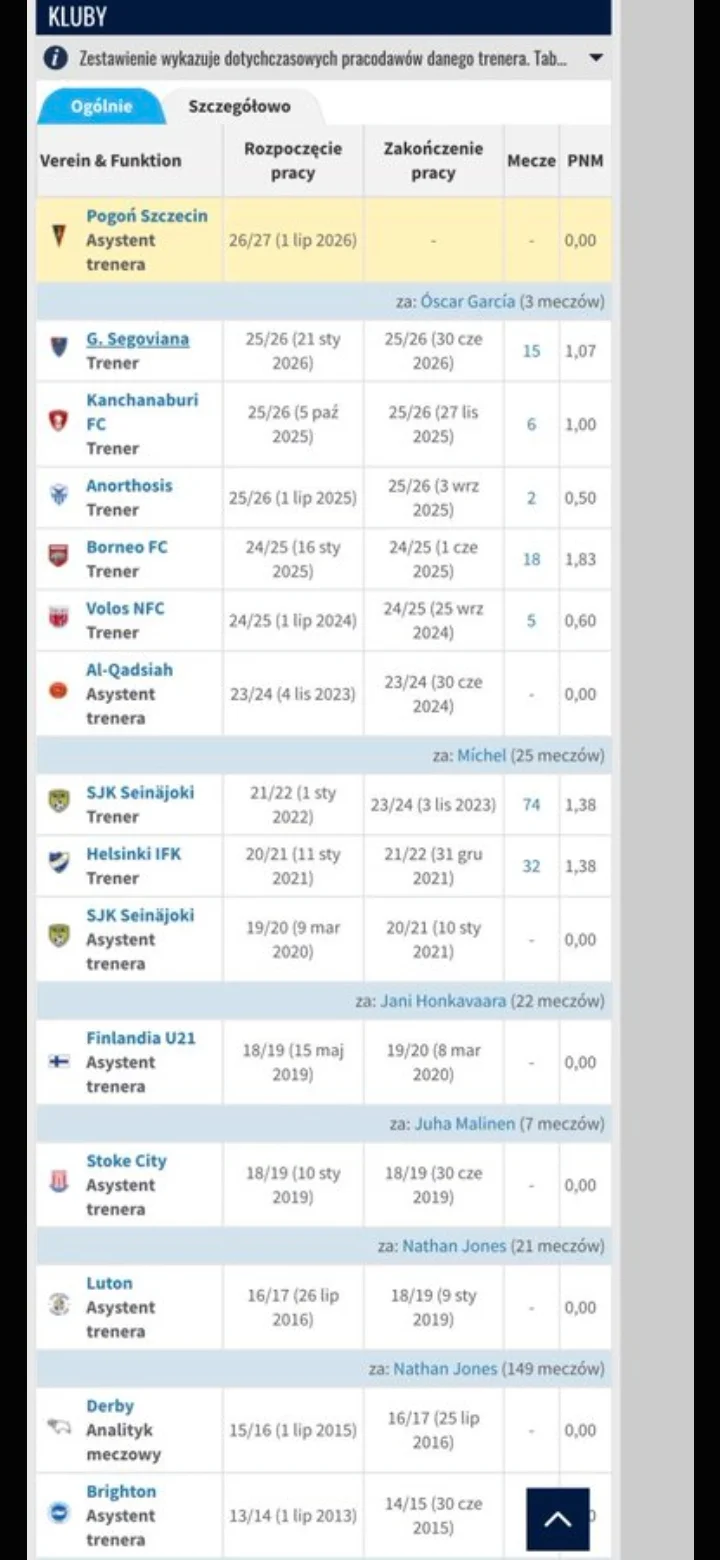The width and height of the screenshot is (720, 1560).
Task: Open the Kanchanaburi FC club link
Action: [142, 412]
